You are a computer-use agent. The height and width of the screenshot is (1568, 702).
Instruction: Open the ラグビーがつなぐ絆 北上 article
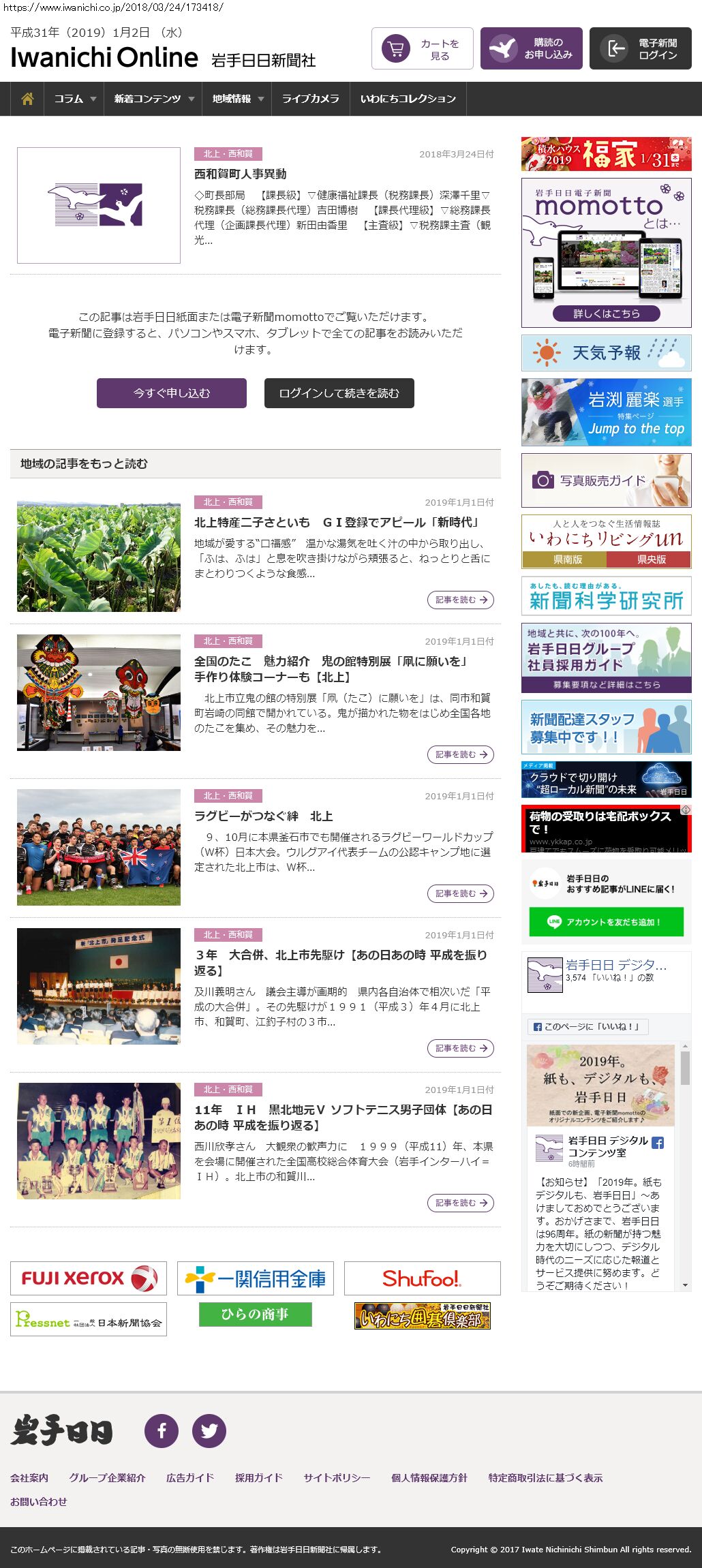264,816
